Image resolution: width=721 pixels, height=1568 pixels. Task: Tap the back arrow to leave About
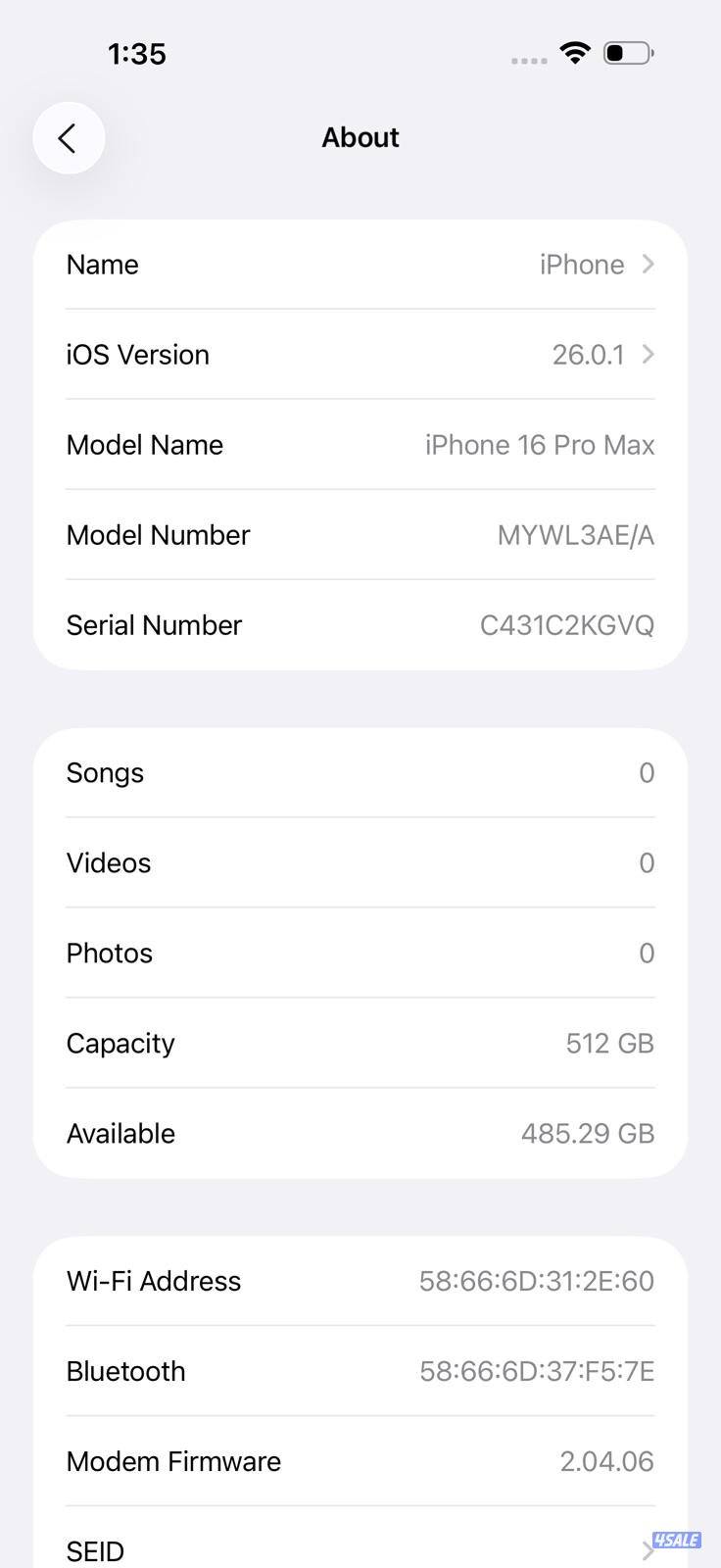click(69, 137)
